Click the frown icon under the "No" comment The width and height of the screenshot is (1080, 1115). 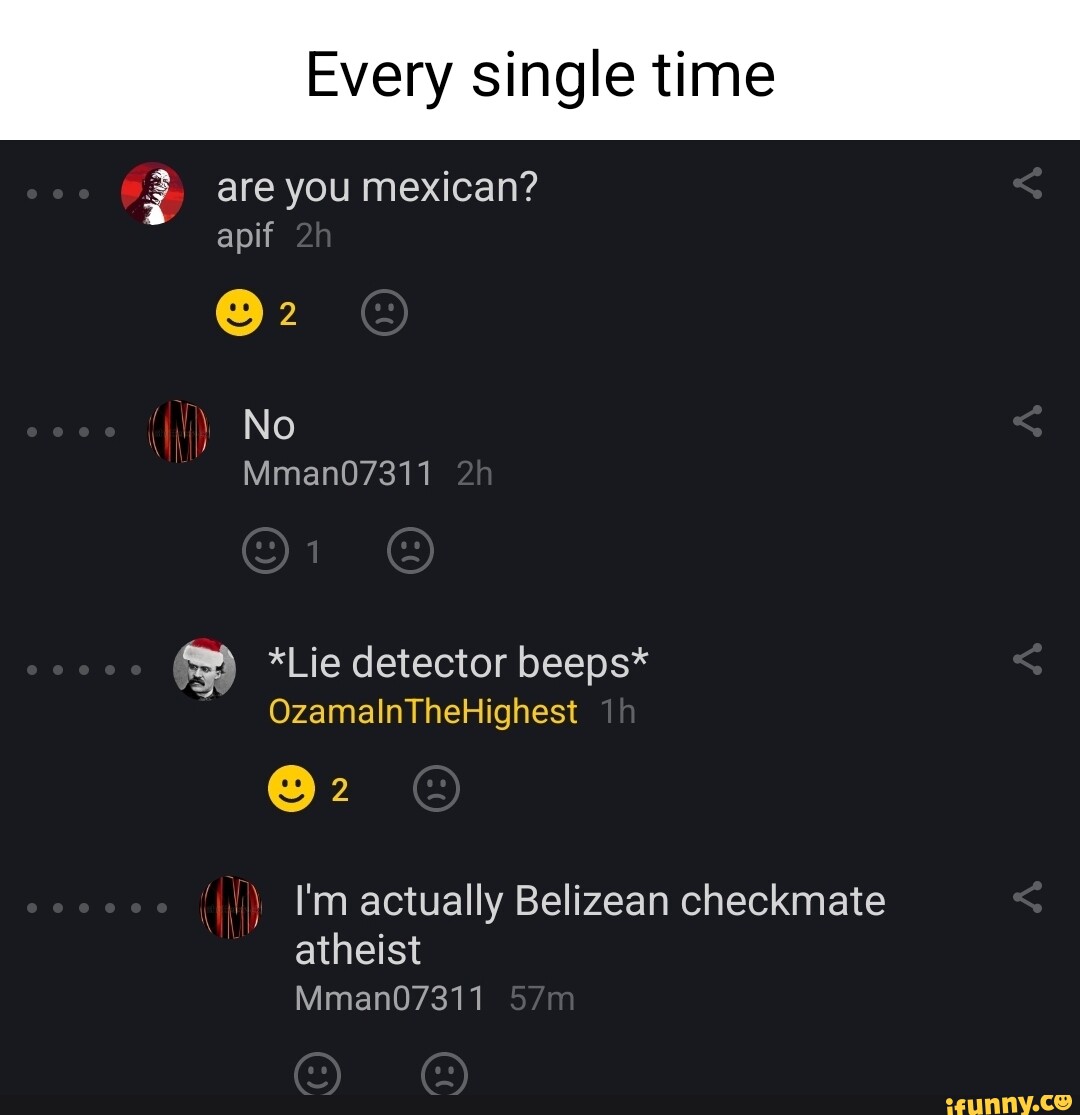click(x=410, y=550)
